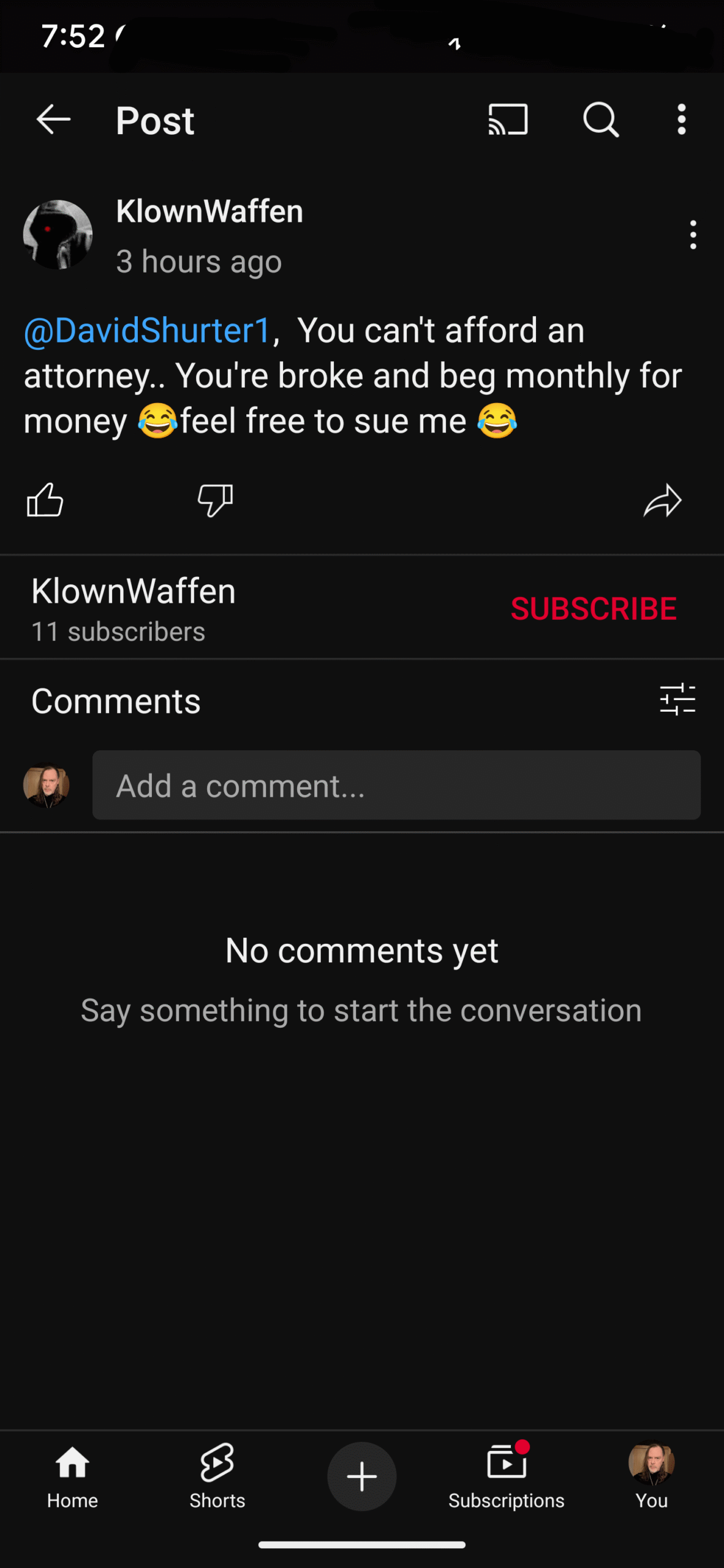The image size is (724, 1568).
Task: Follow the @DavidShurter1 mention link
Action: click(147, 331)
